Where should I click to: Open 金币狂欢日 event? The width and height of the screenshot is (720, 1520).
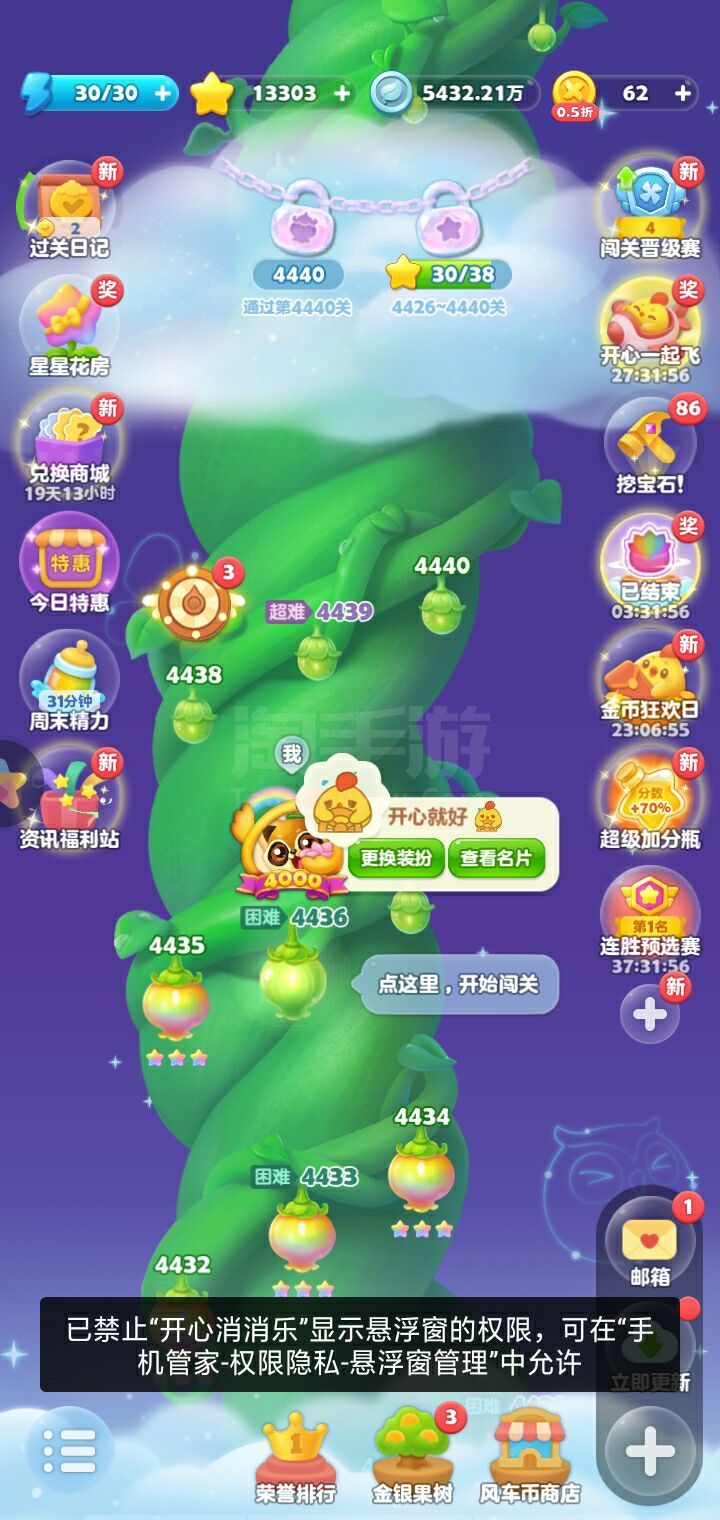[x=650, y=685]
